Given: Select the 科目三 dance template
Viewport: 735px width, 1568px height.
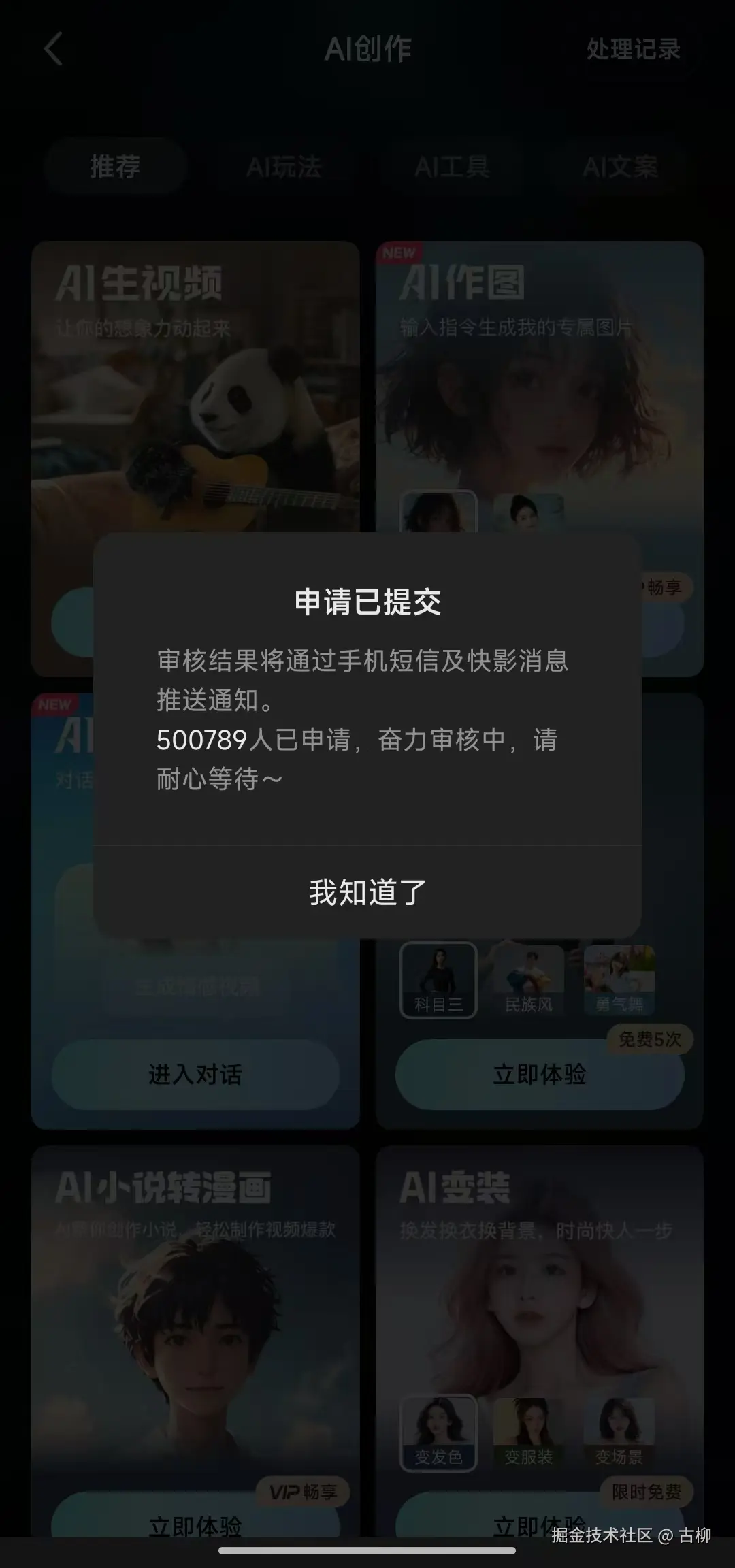Looking at the screenshot, I should point(438,980).
